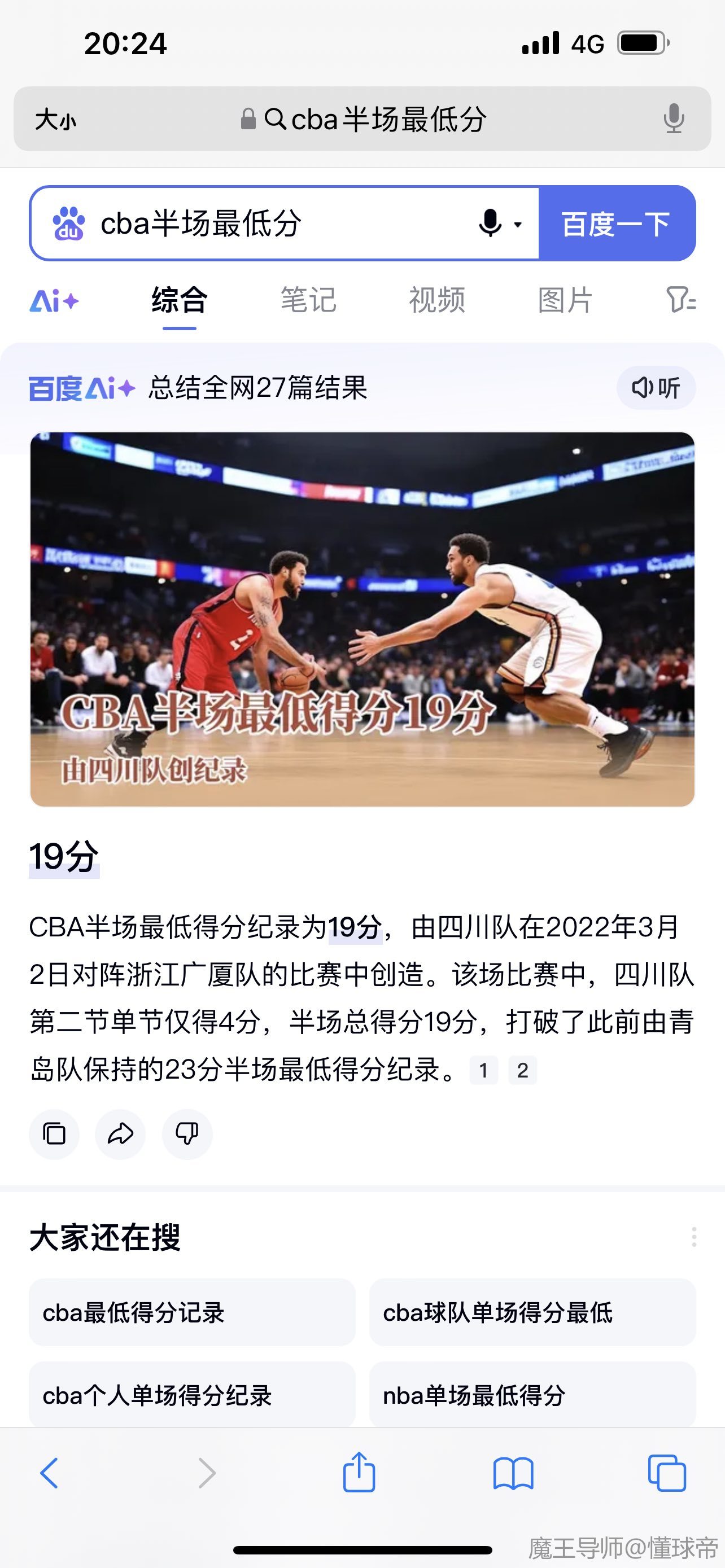This screenshot has width=725, height=1568.
Task: Search for cba最低得分记录
Action: click(192, 1312)
